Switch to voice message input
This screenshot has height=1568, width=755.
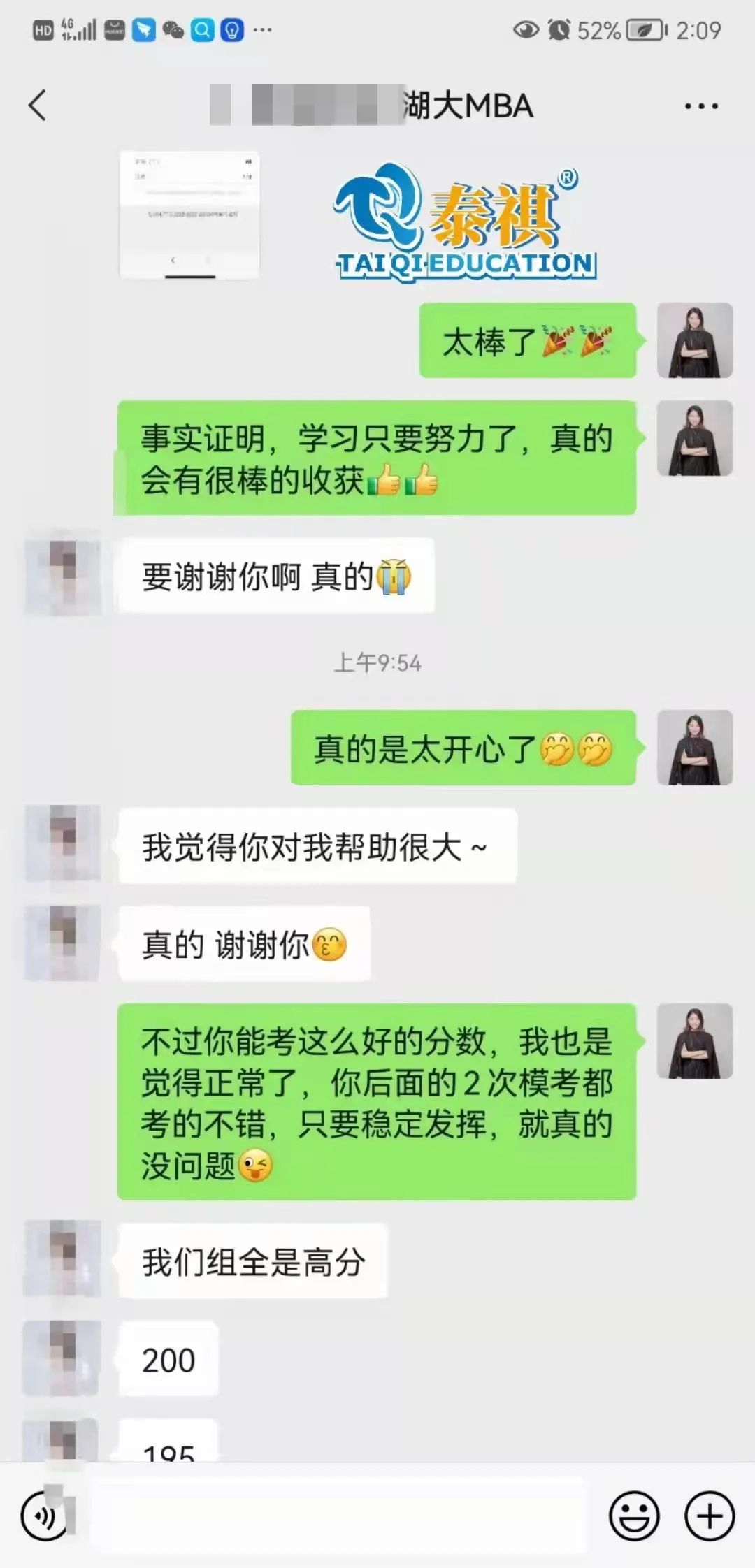coord(45,1515)
